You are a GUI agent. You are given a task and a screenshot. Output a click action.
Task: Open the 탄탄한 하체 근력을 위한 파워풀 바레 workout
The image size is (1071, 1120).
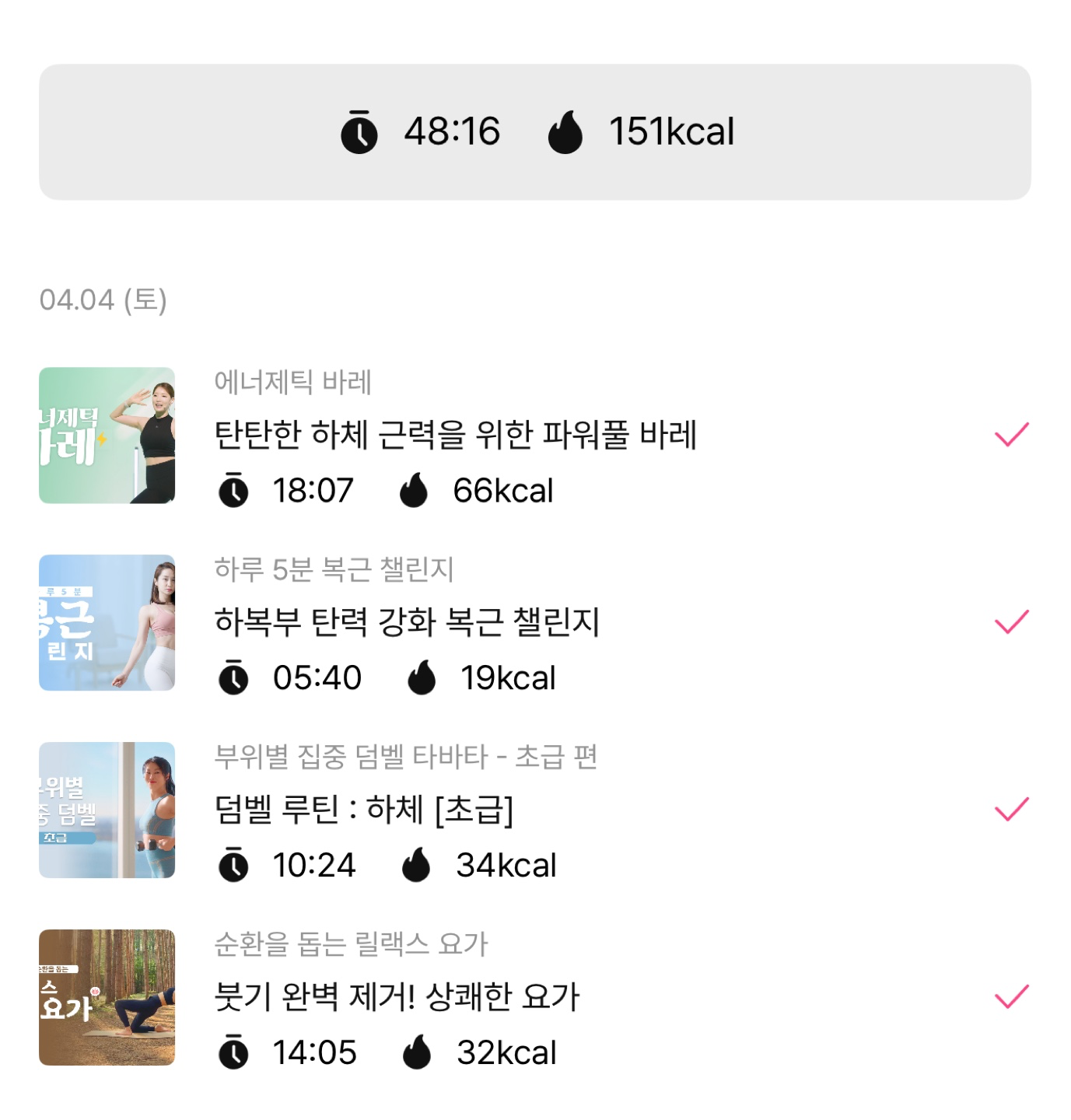455,435
